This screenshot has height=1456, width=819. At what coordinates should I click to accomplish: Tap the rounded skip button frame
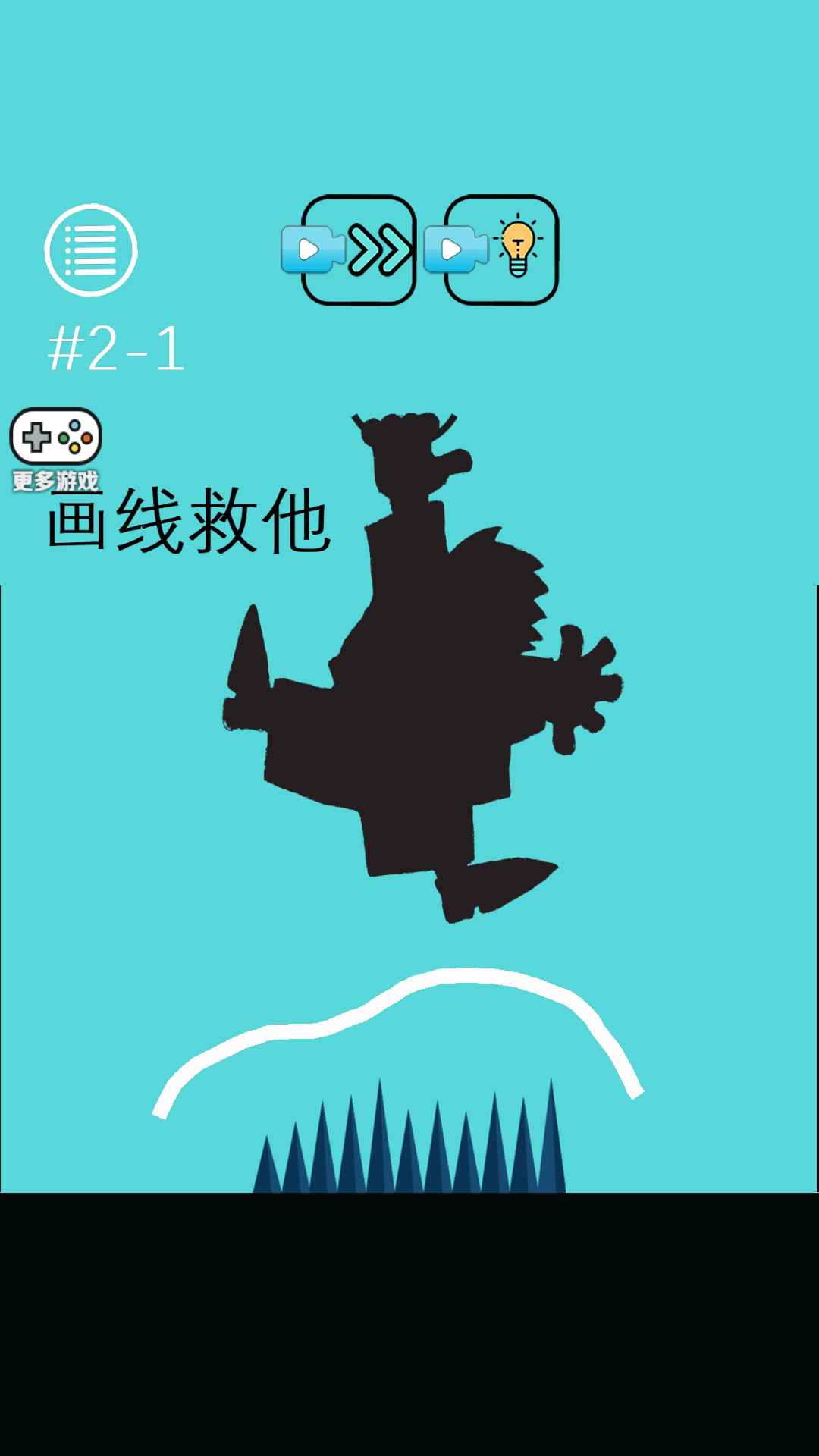click(x=356, y=250)
